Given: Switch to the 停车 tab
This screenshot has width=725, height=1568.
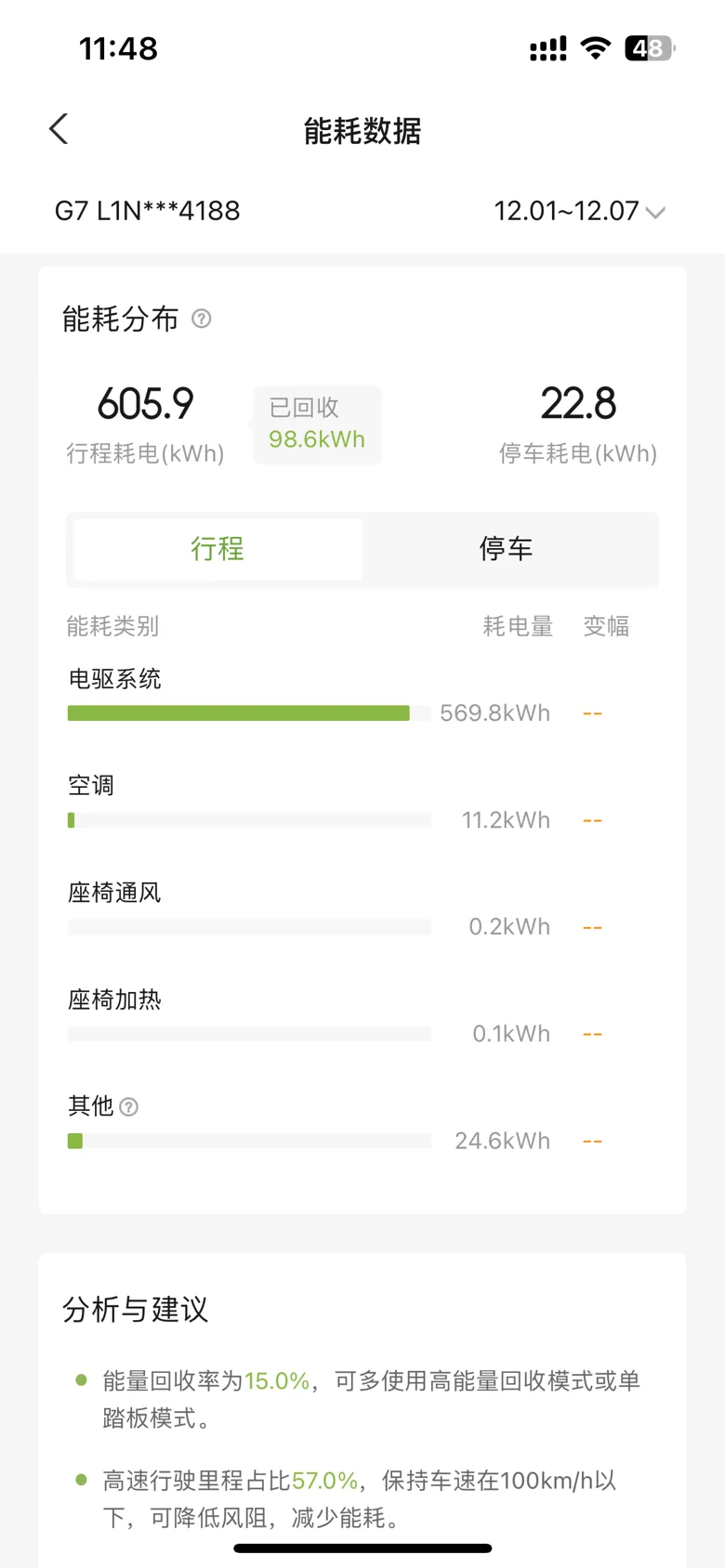Looking at the screenshot, I should pyautogui.click(x=507, y=549).
